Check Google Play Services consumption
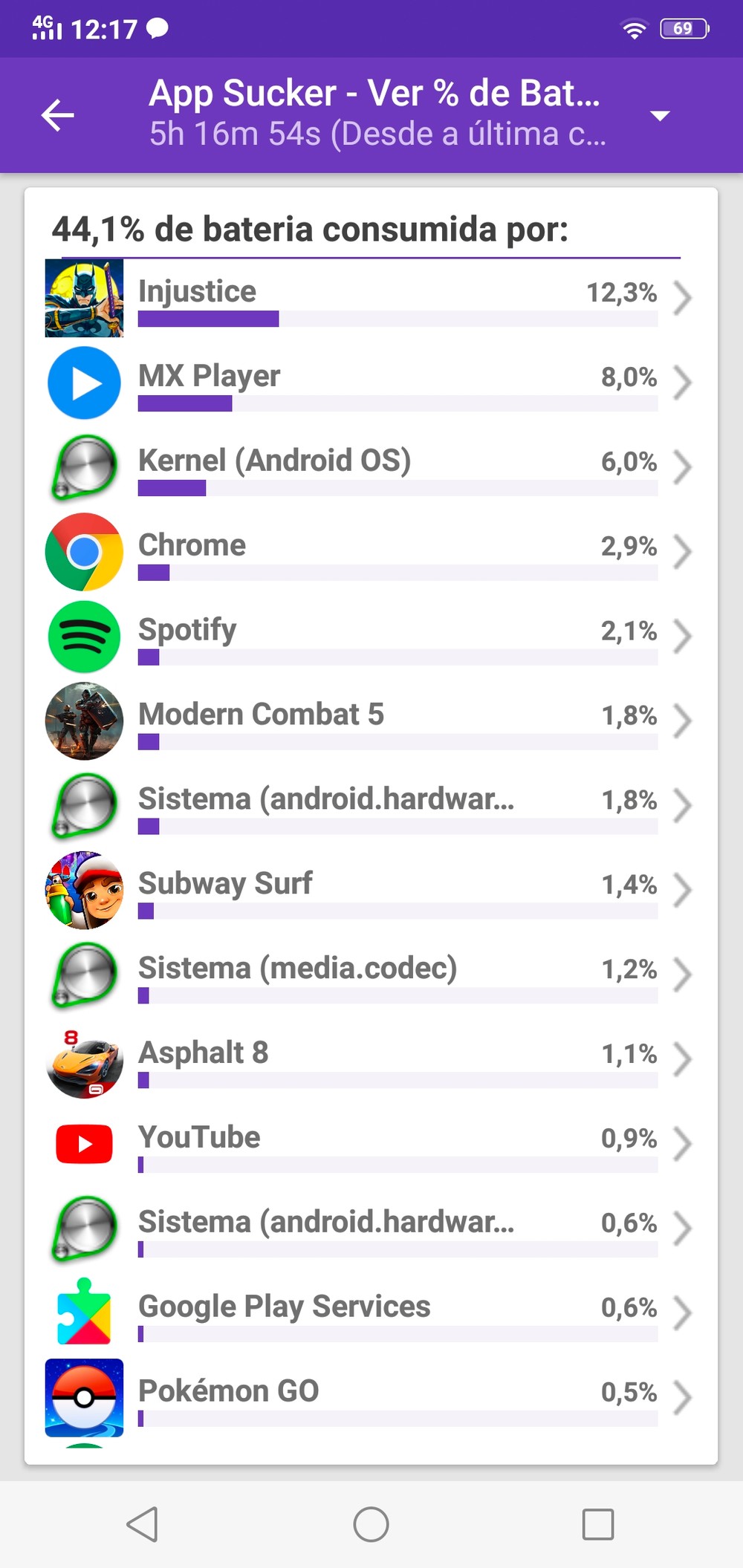Viewport: 743px width, 1568px height. (371, 1314)
